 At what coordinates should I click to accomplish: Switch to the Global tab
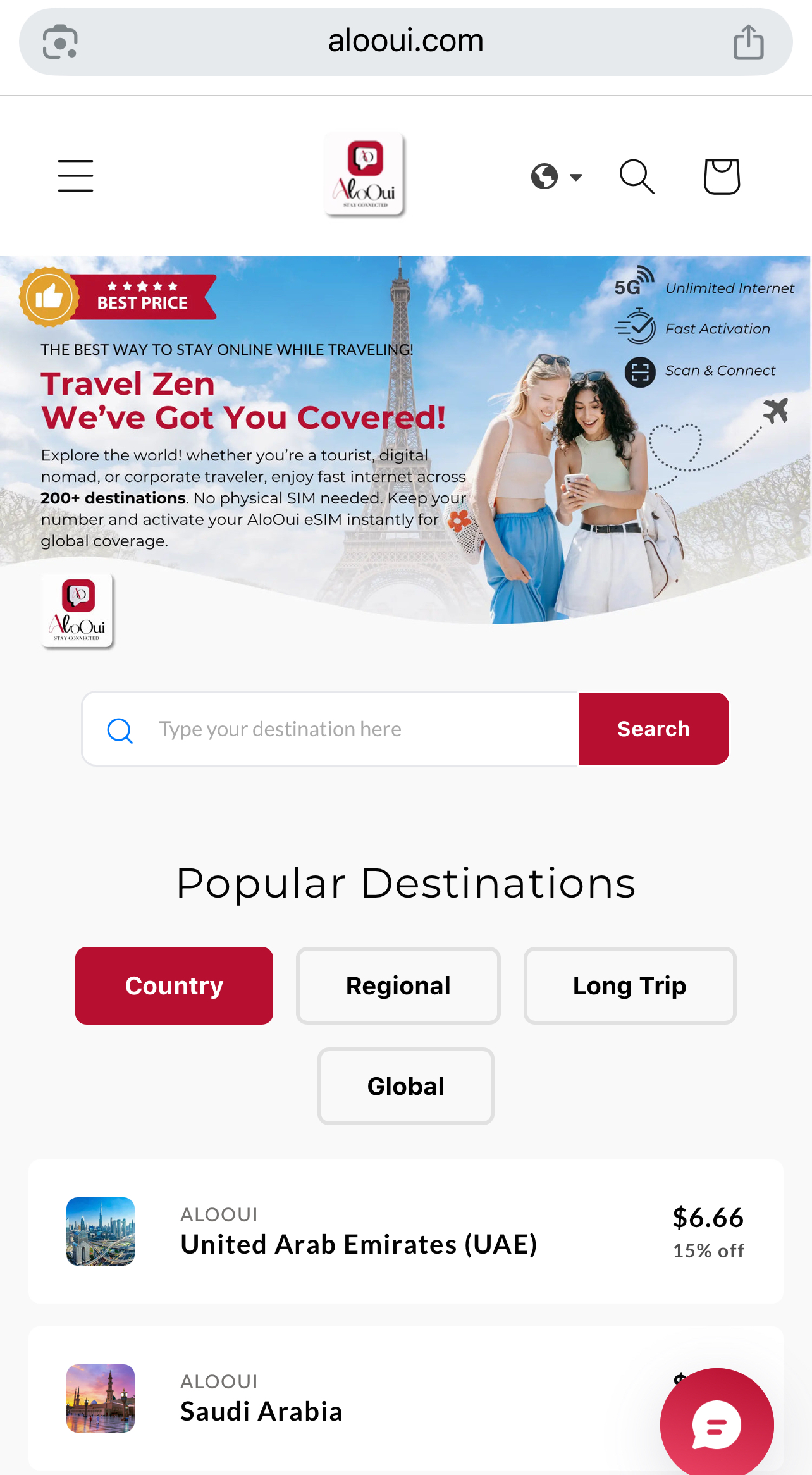click(x=405, y=1087)
